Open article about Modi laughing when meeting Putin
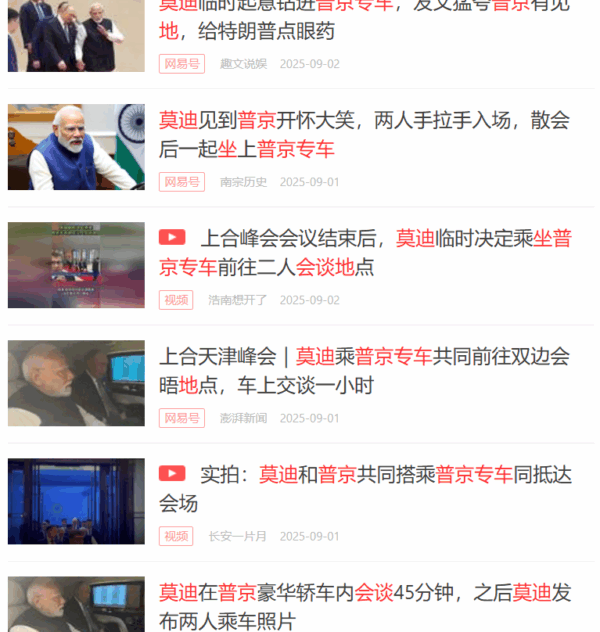The image size is (600, 632). tap(363, 135)
